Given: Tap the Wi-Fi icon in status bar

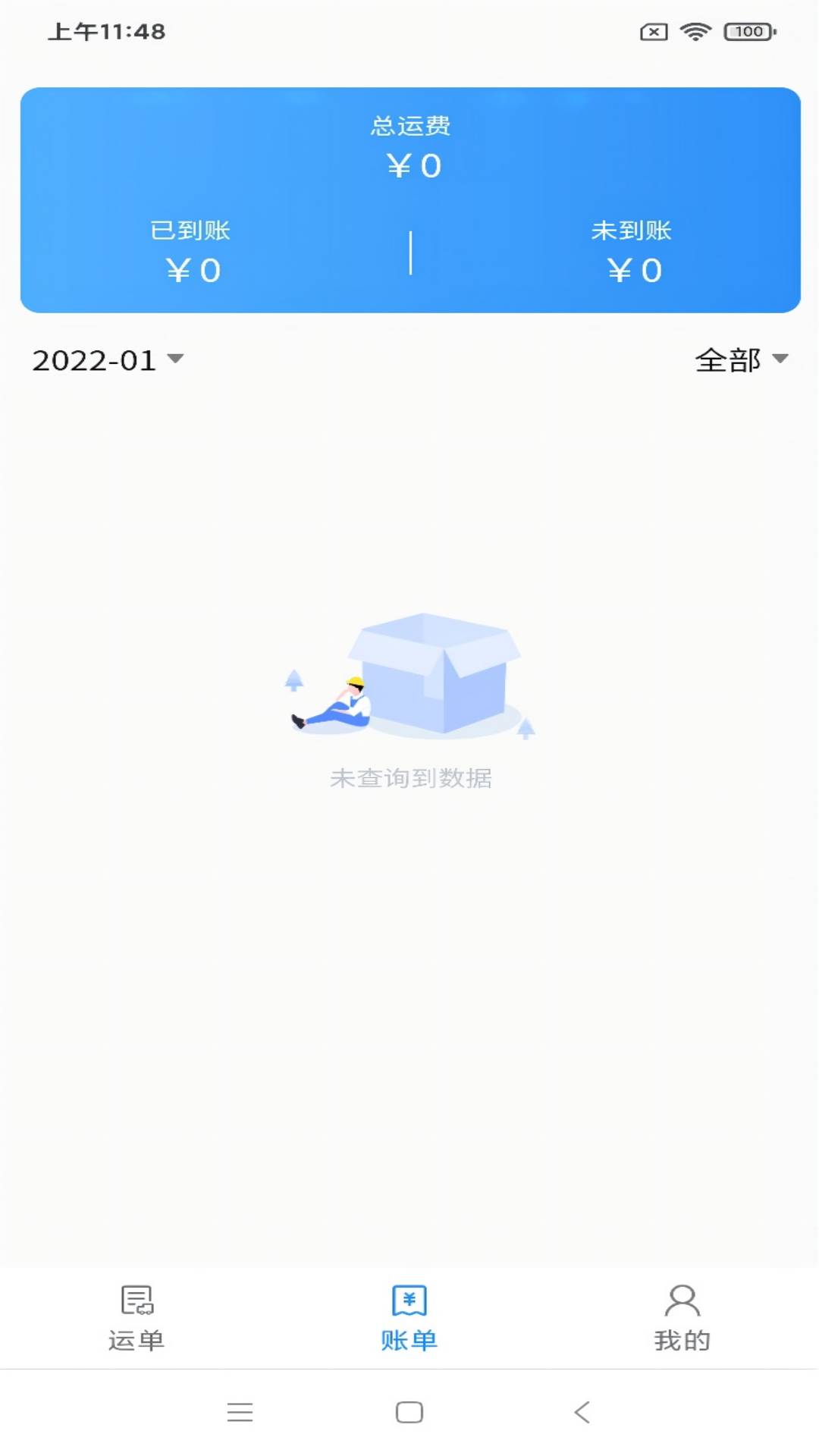Looking at the screenshot, I should 695,31.
